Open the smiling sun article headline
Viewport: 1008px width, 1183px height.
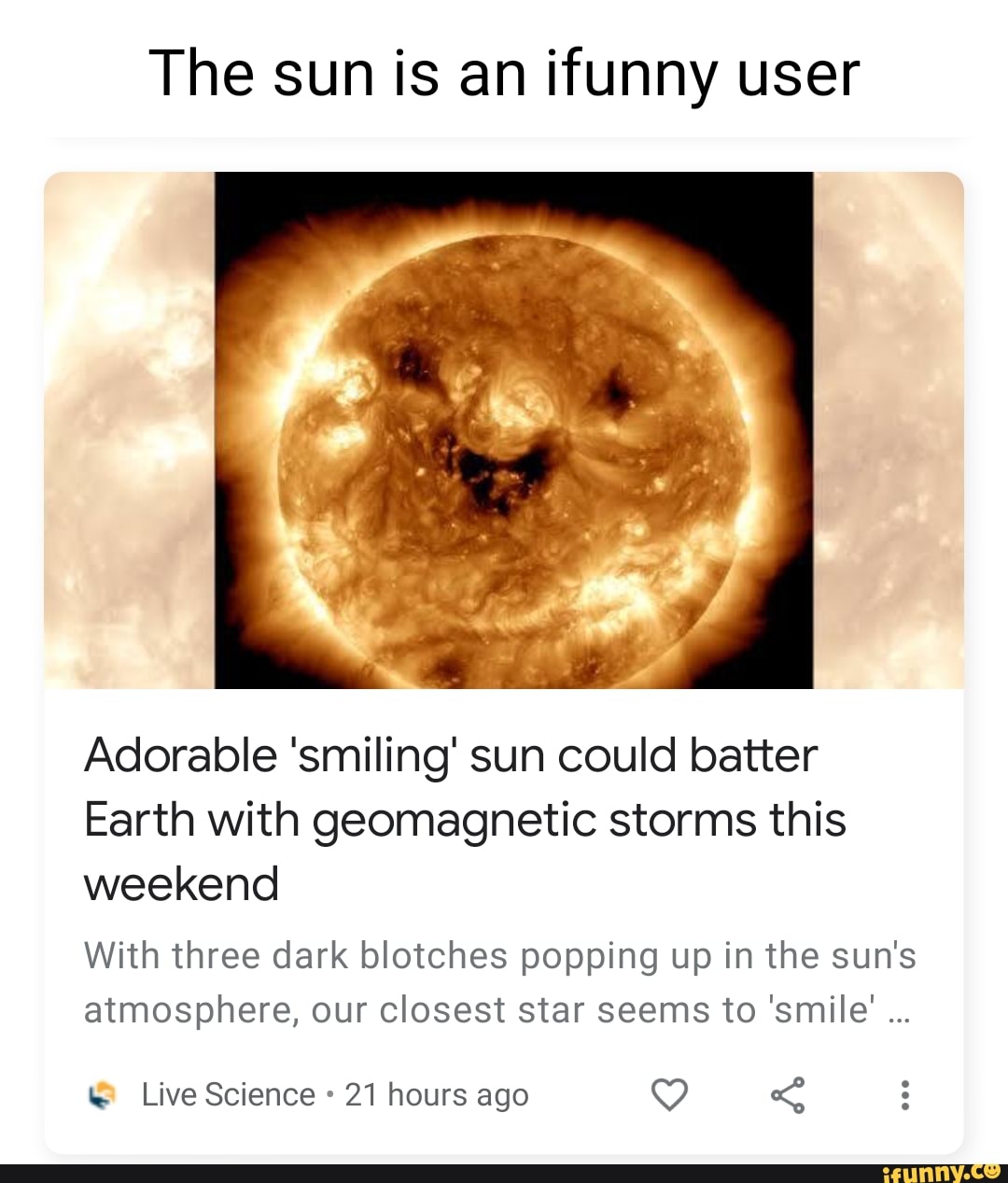(x=465, y=819)
